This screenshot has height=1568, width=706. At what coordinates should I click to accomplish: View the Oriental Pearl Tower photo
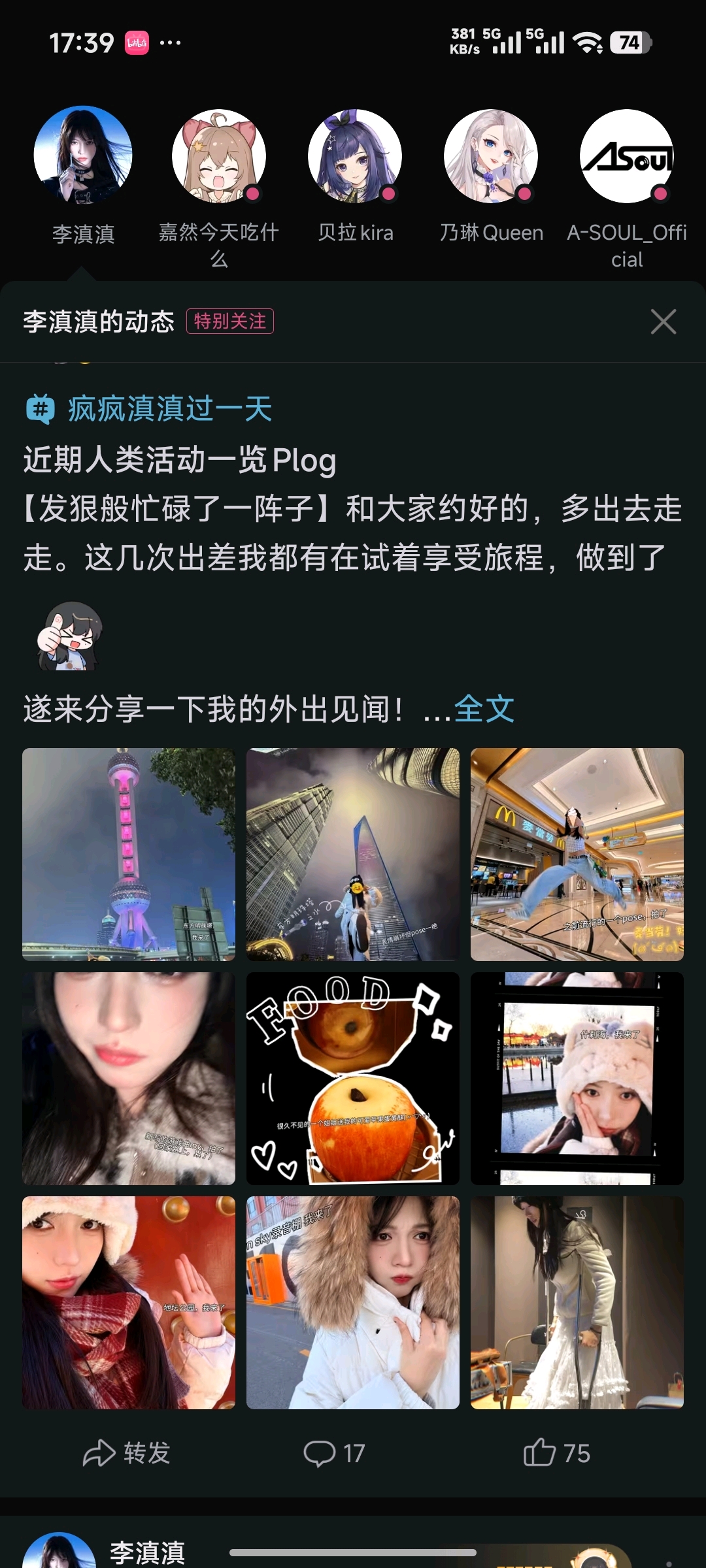(x=129, y=855)
